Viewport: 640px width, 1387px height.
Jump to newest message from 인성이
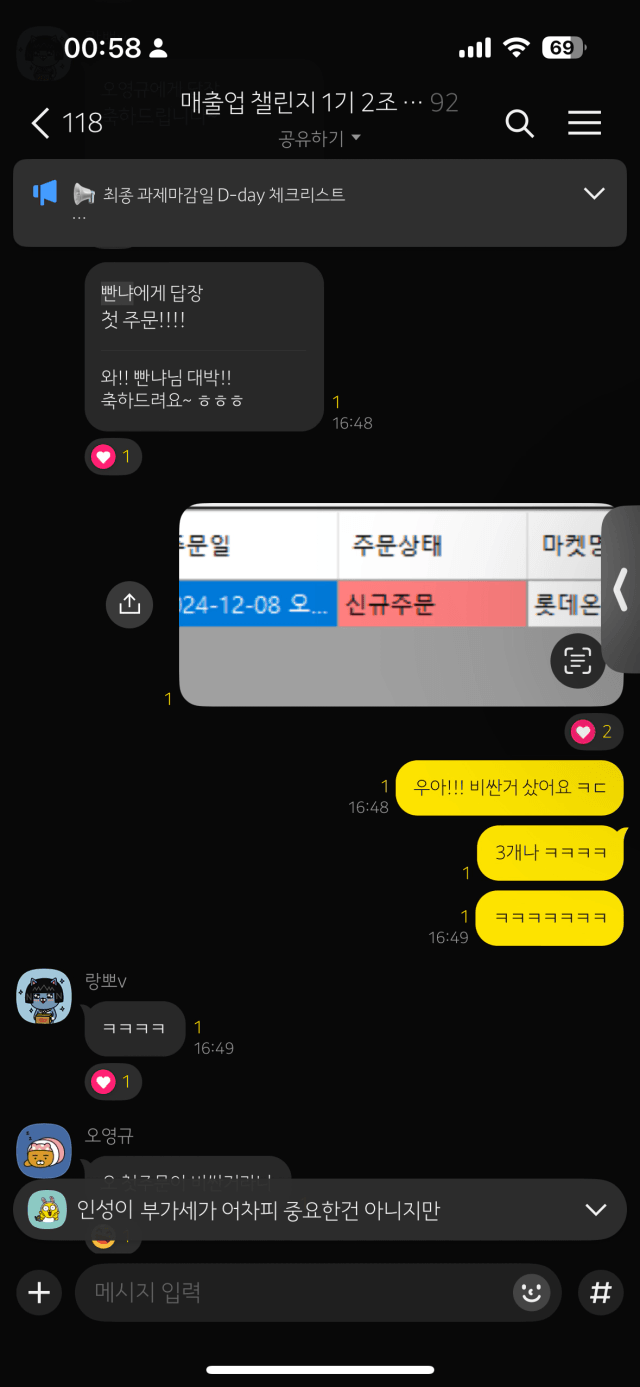[320, 1210]
